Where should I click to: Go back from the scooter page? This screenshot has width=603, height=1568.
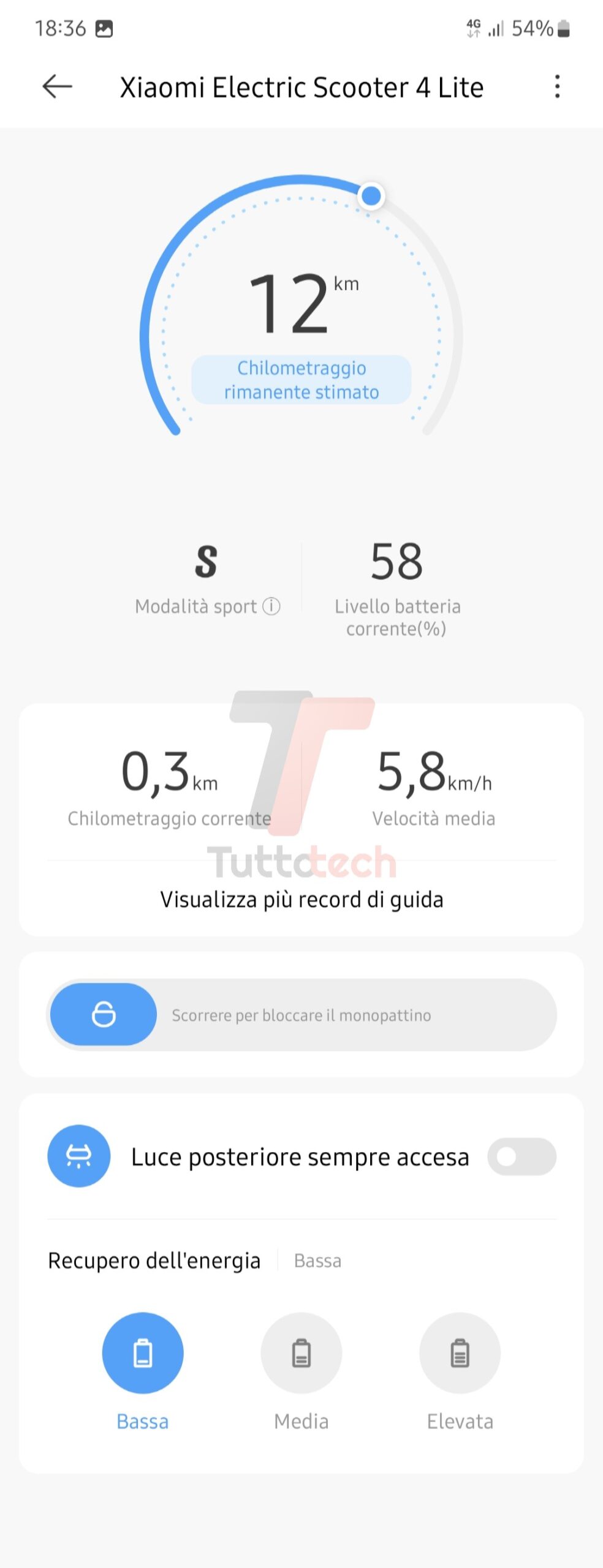point(58,86)
